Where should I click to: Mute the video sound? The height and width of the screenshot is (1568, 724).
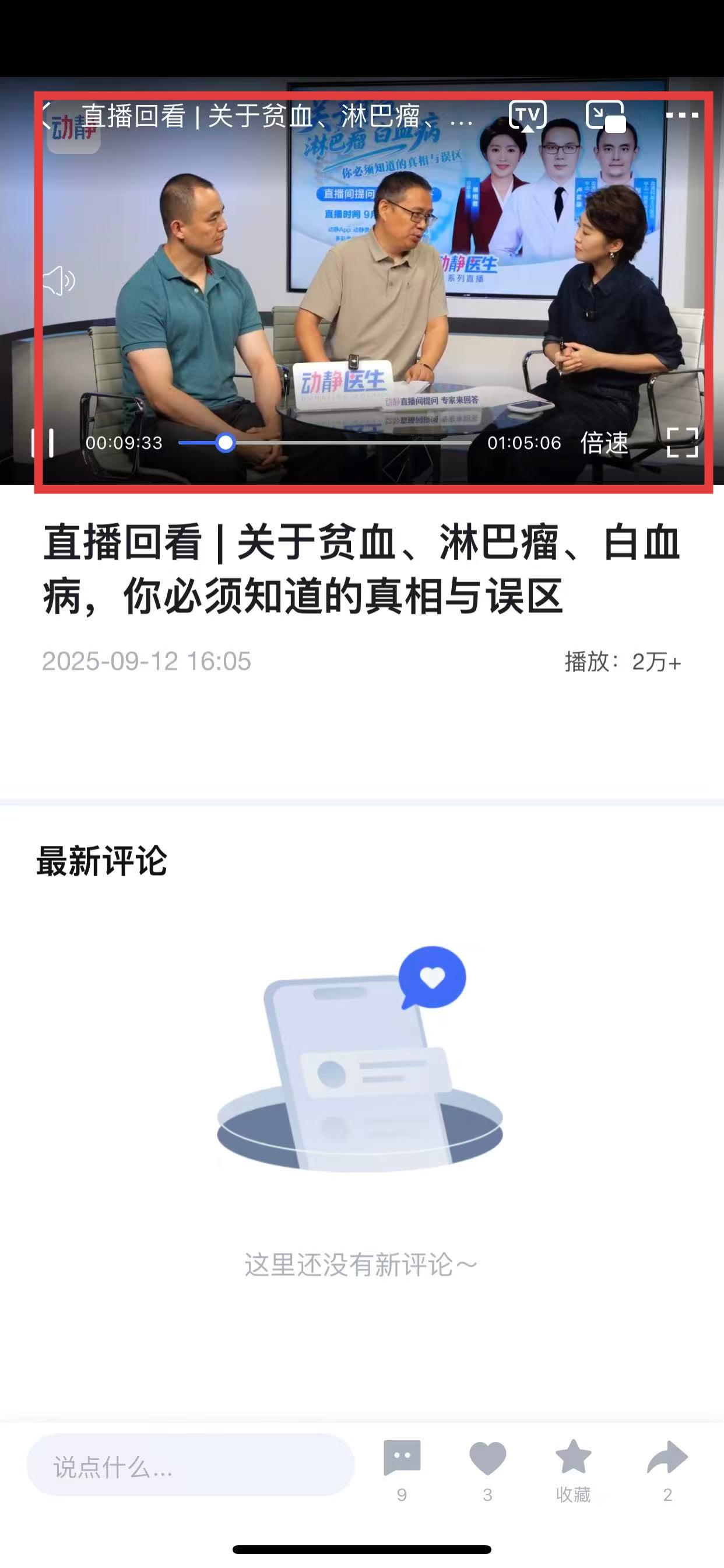58,281
